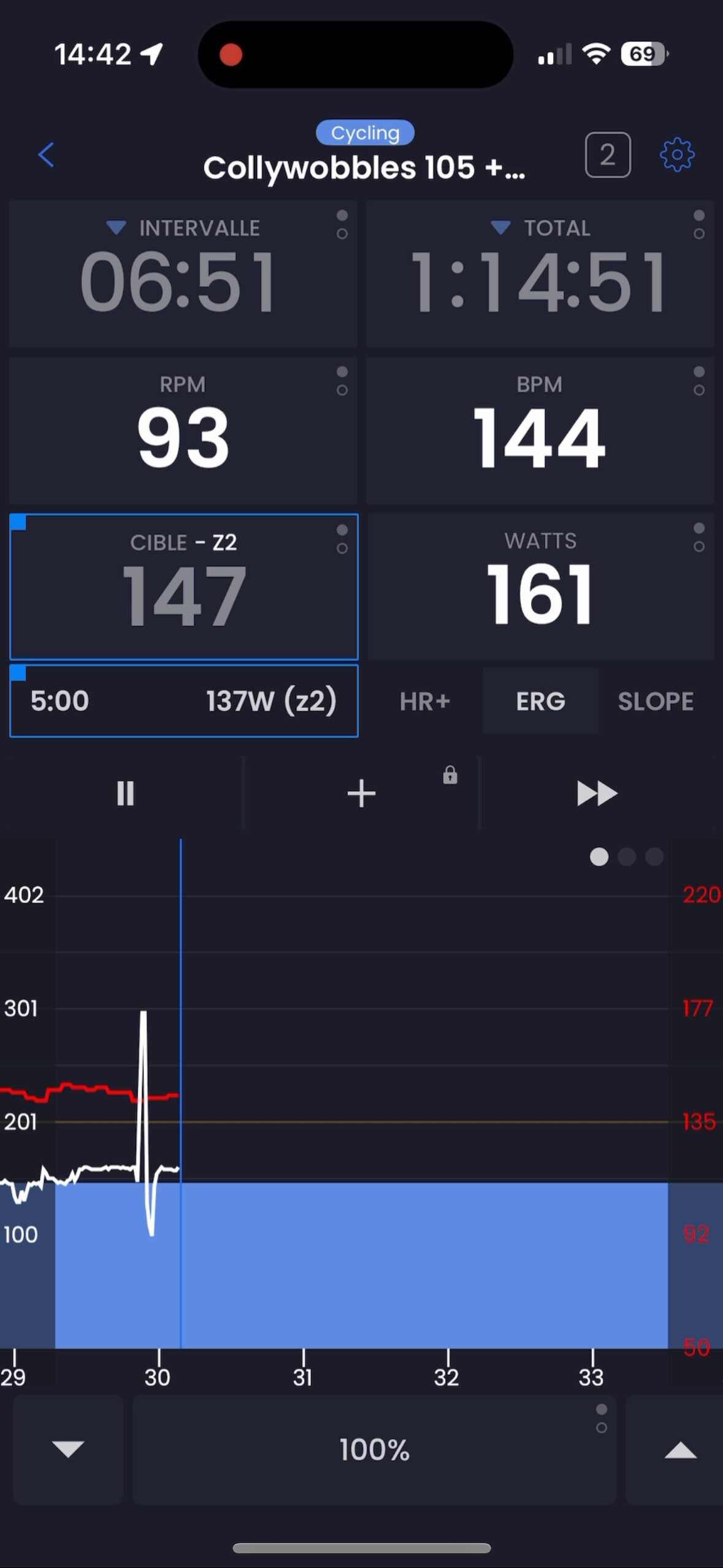Open workout settings gear
This screenshot has width=723, height=1568.
677,155
